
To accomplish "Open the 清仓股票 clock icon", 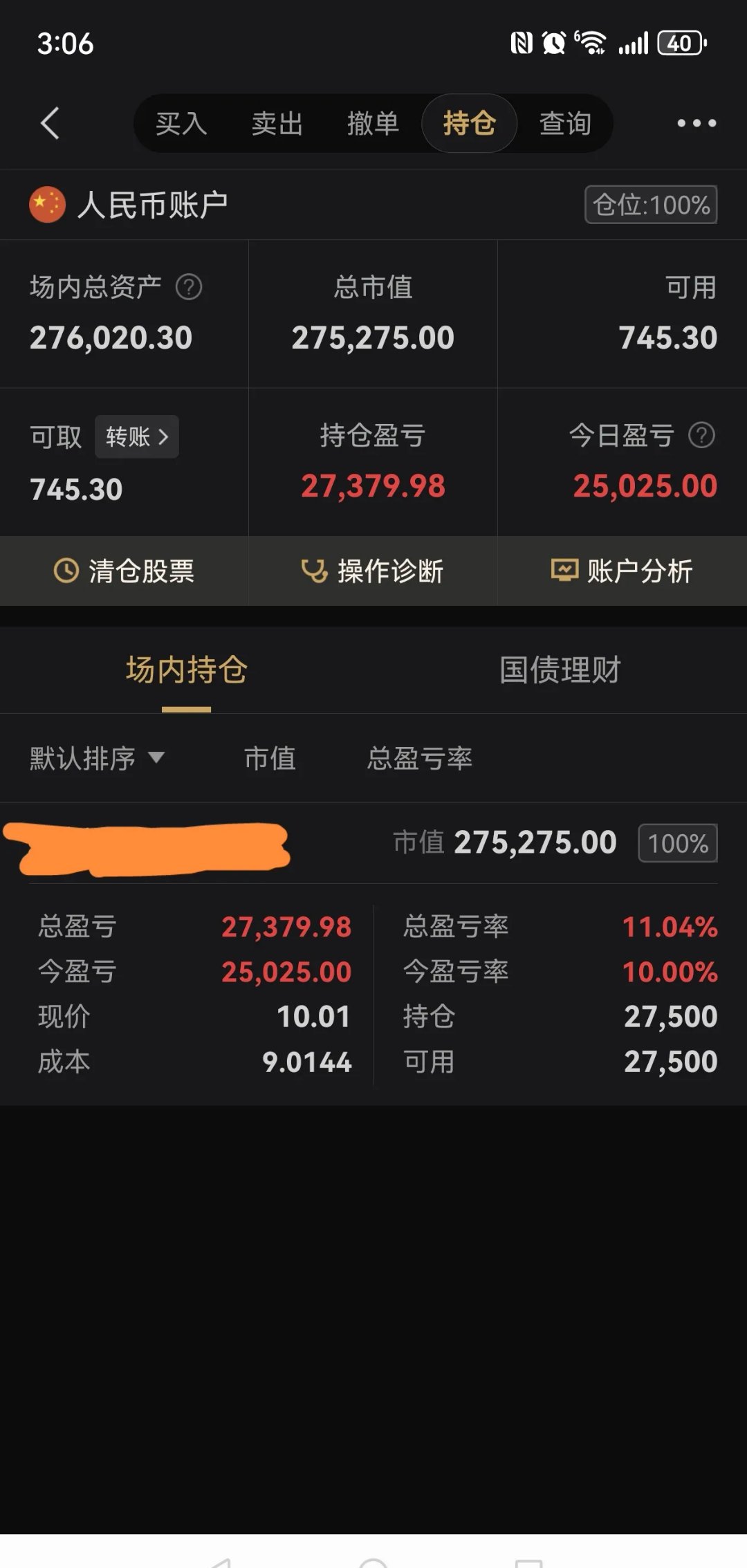I will [x=66, y=571].
